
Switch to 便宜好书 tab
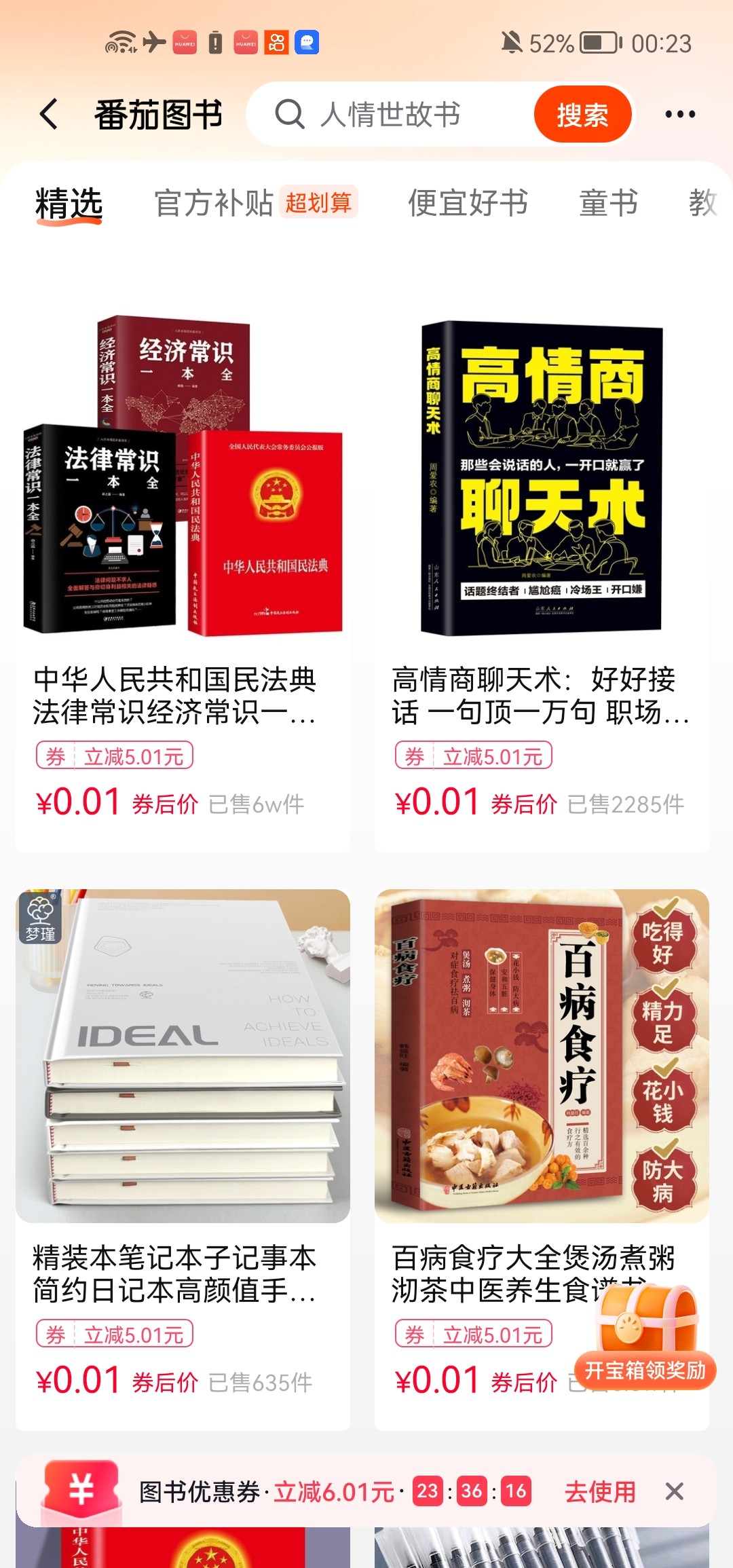(468, 204)
